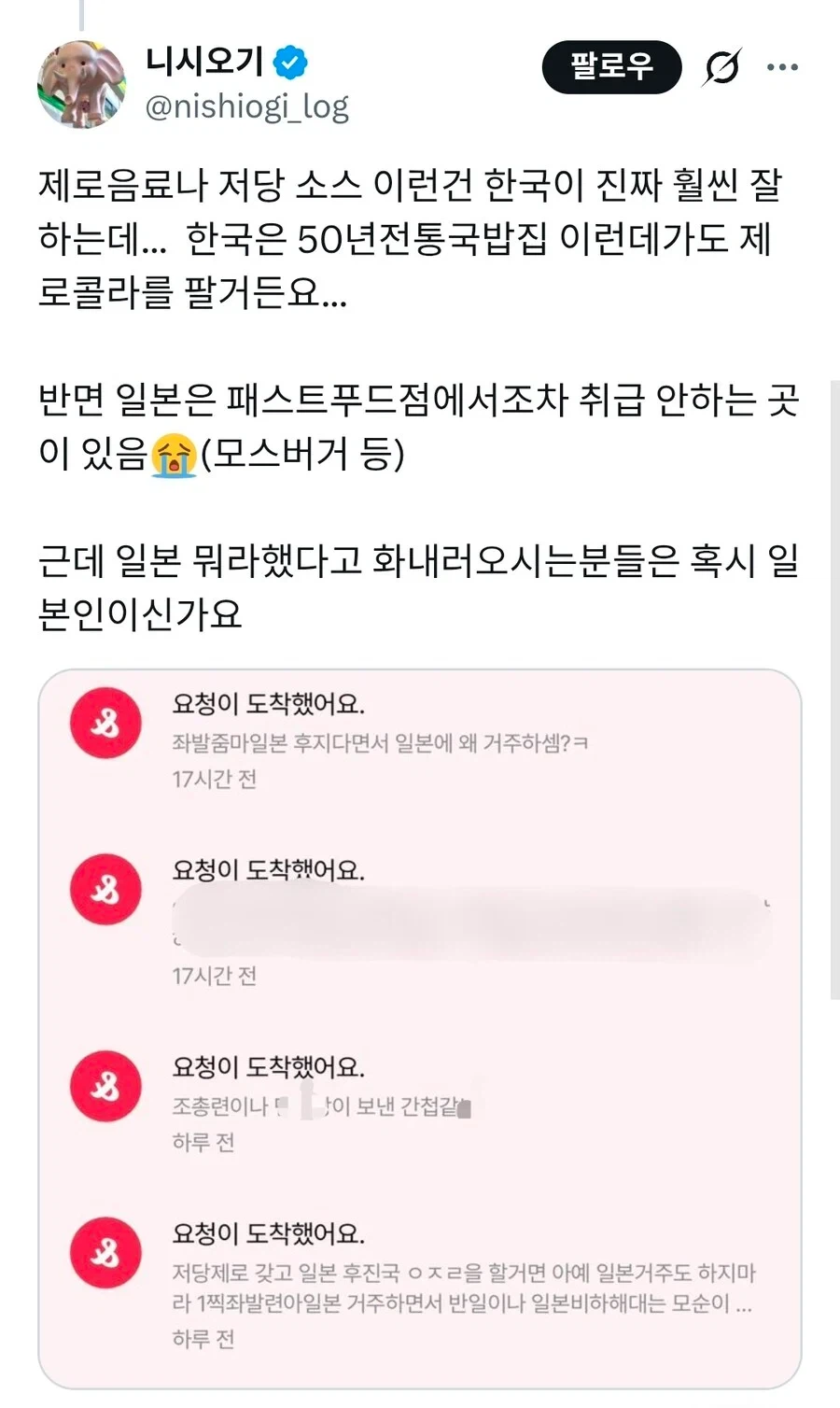Image resolution: width=840 pixels, height=1408 pixels.
Task: Open Grok analysis for this post
Action: [723, 66]
